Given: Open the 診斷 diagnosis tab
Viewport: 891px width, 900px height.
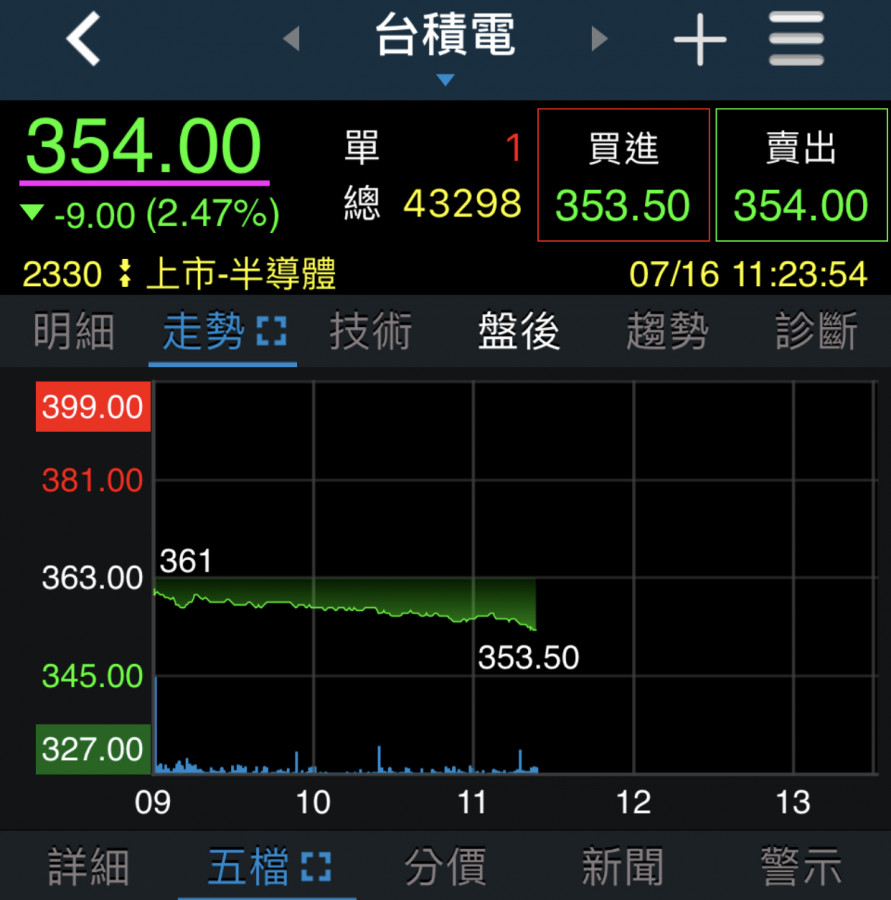Looking at the screenshot, I should pos(816,332).
